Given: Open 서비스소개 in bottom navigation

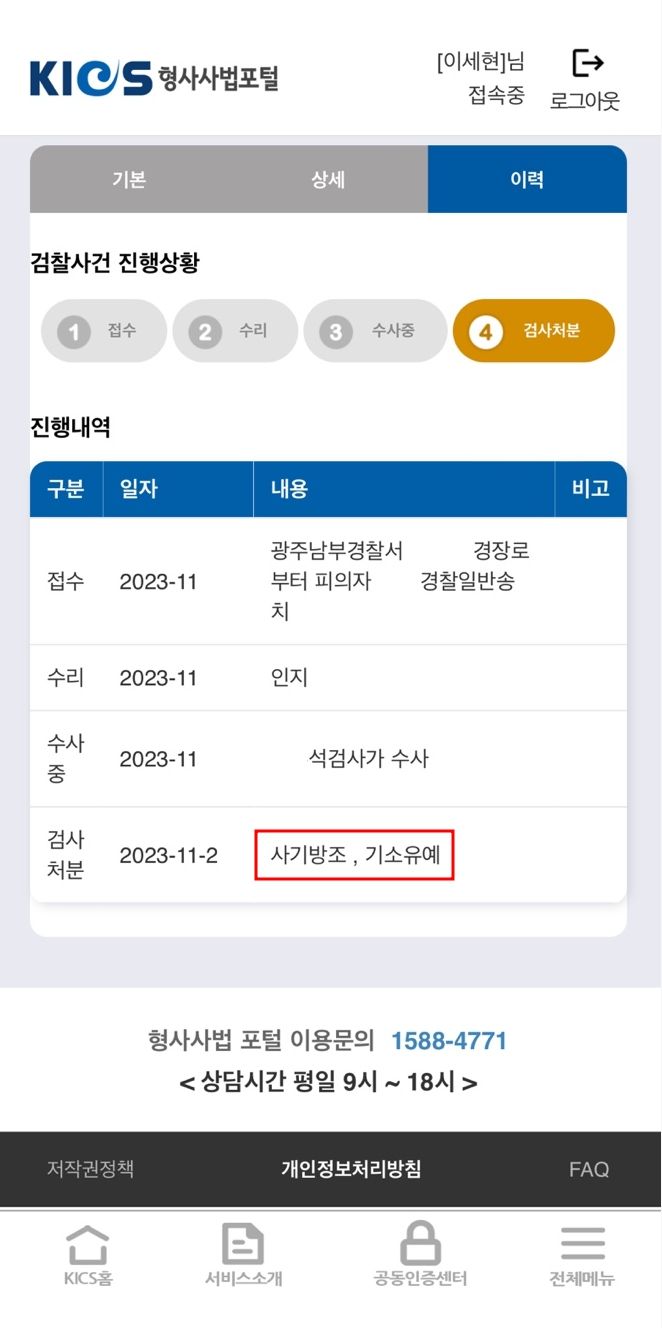Looking at the screenshot, I should pos(243,1256).
